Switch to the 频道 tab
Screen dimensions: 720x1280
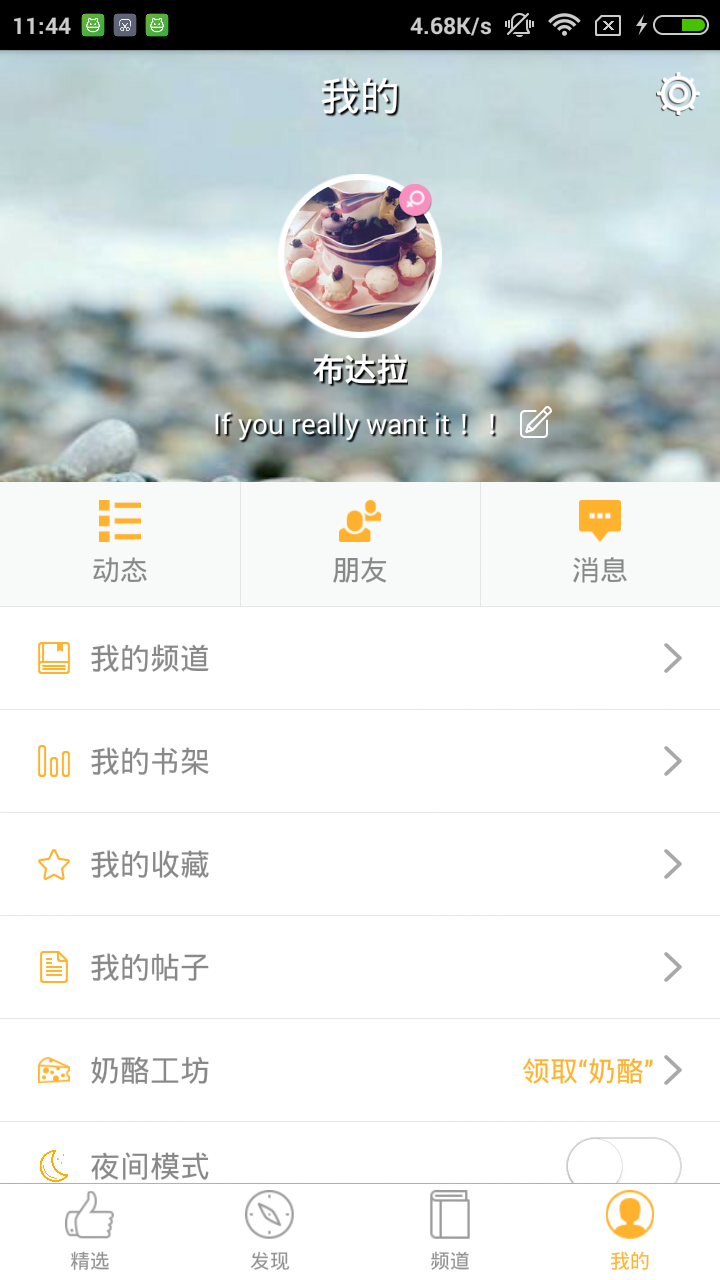coord(449,1229)
